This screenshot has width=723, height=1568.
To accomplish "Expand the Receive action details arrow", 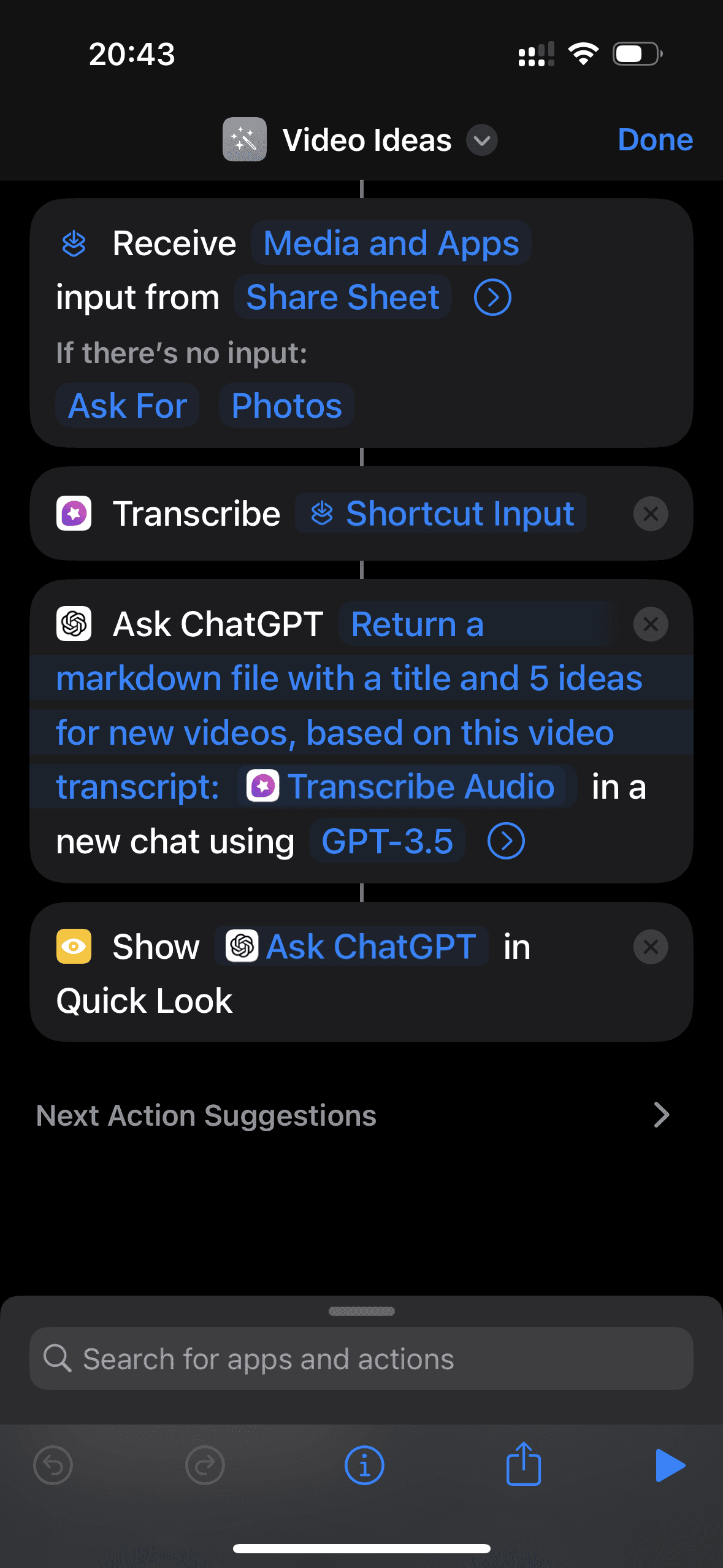I will (492, 298).
